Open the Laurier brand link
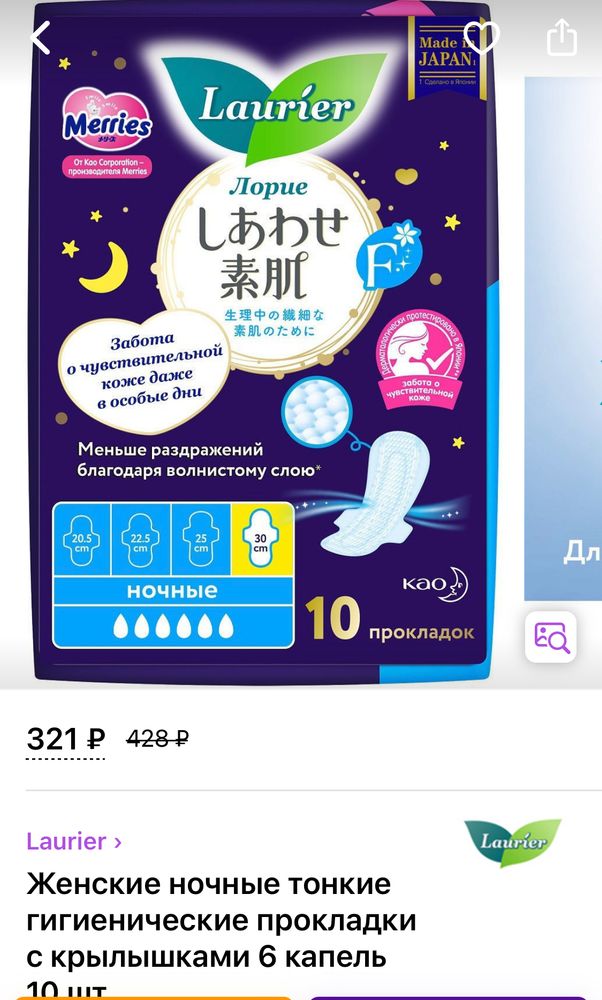 74,841
